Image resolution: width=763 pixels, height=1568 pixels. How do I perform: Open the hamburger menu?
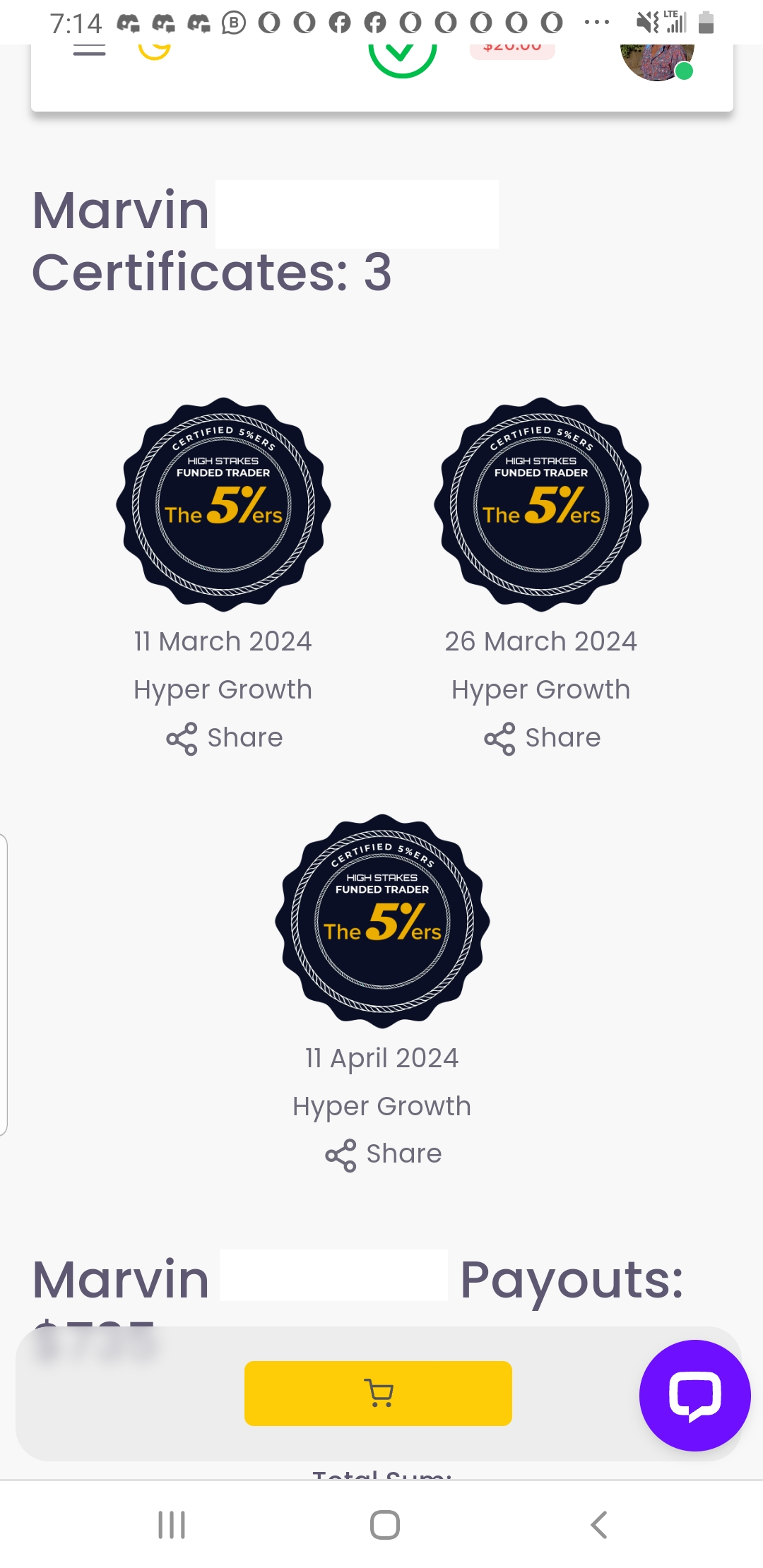pyautogui.click(x=89, y=51)
